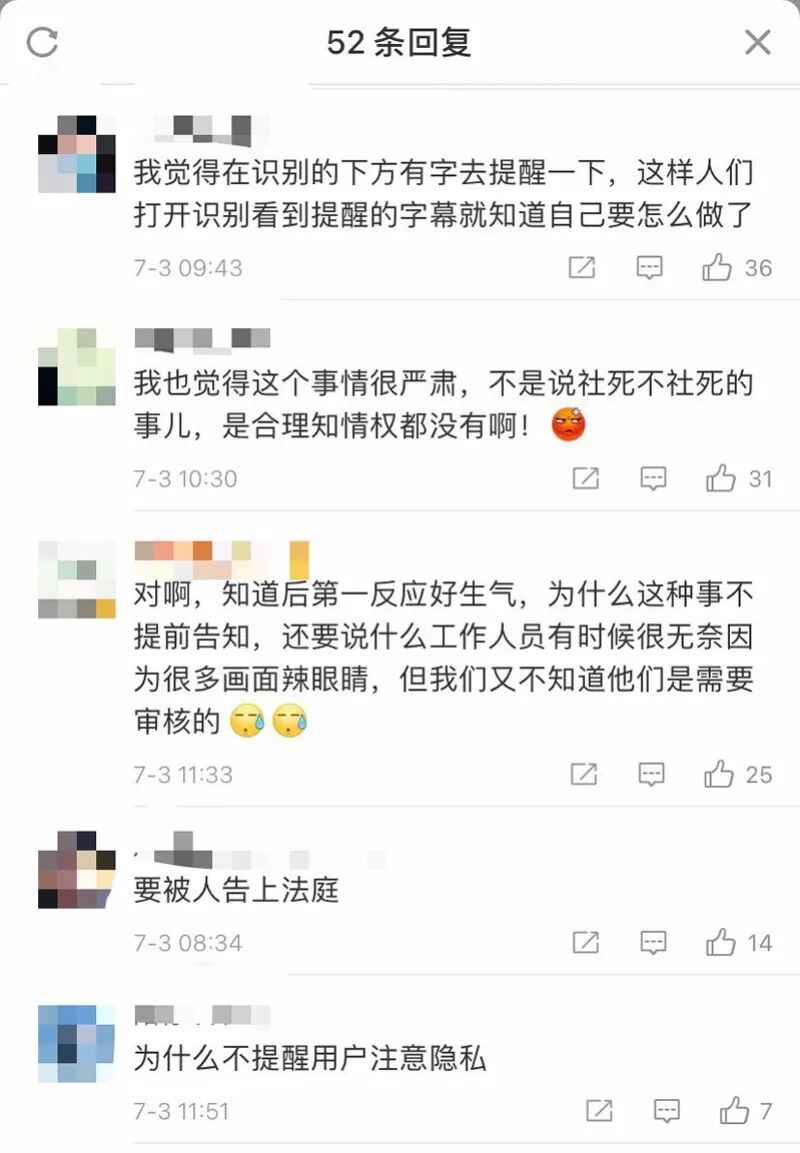Comment on the 7-3 11:33 reply
The width and height of the screenshot is (800, 1153).
pyautogui.click(x=652, y=773)
